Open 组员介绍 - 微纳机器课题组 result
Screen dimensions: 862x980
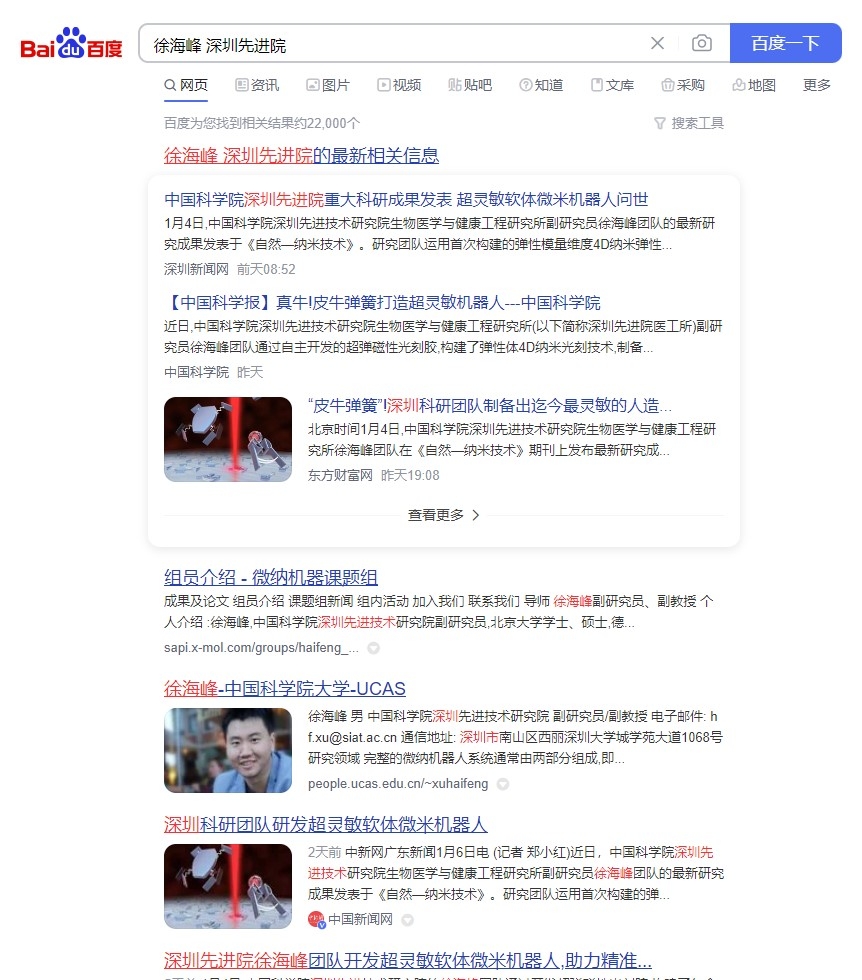click(271, 578)
